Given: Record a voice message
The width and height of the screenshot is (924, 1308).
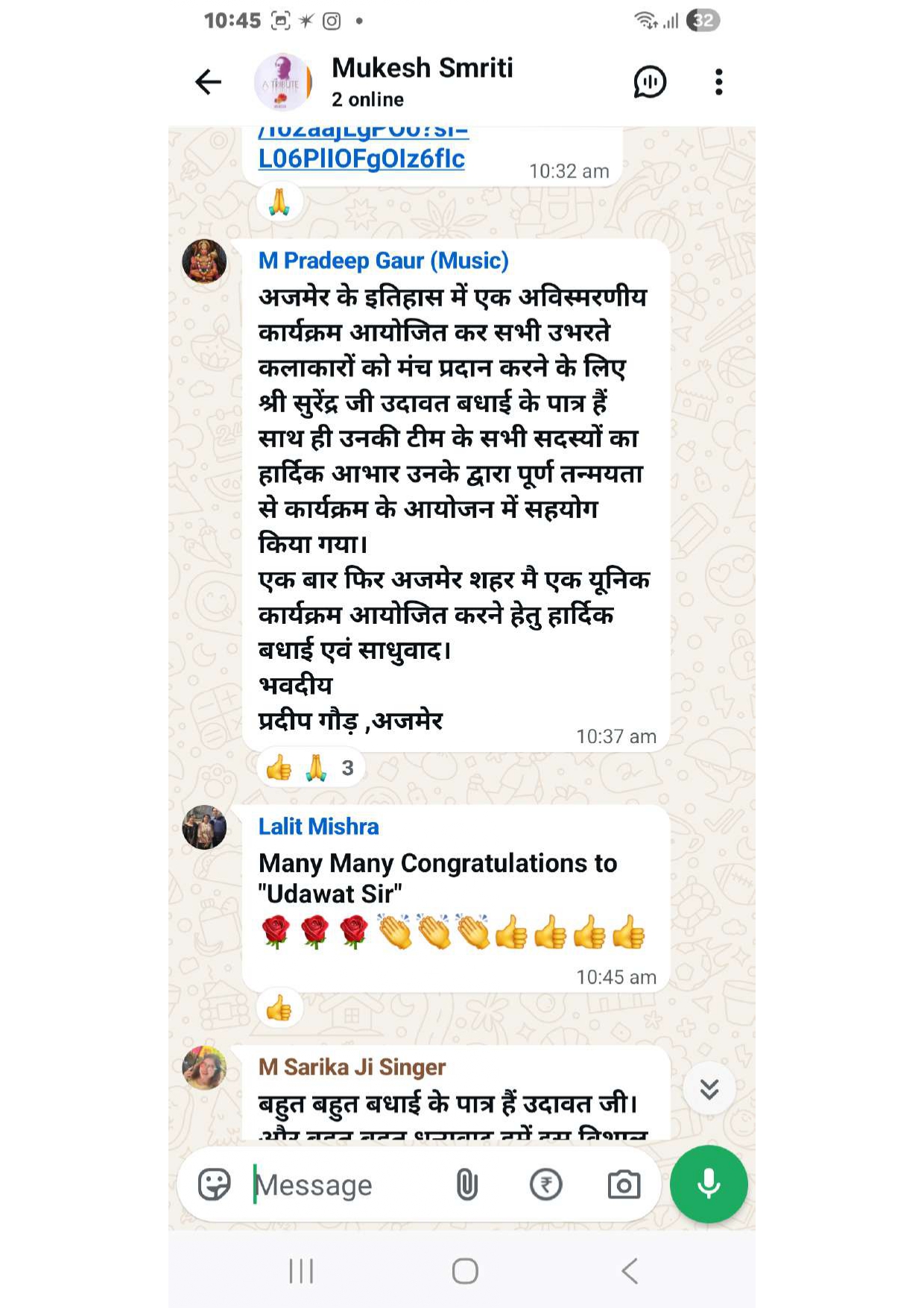Looking at the screenshot, I should point(709,1184).
